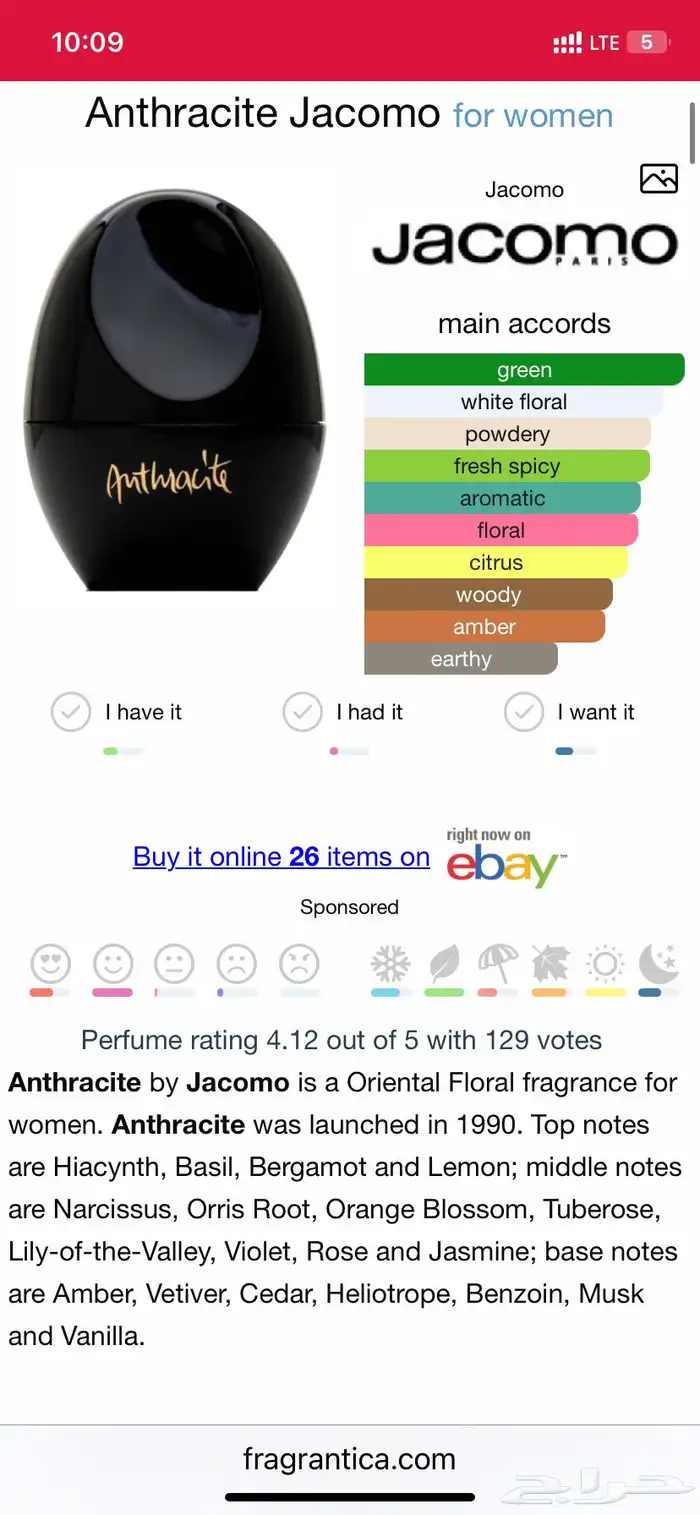Vote with the frowning dislike face
Image resolution: width=700 pixels, height=1515 pixels.
[236, 964]
